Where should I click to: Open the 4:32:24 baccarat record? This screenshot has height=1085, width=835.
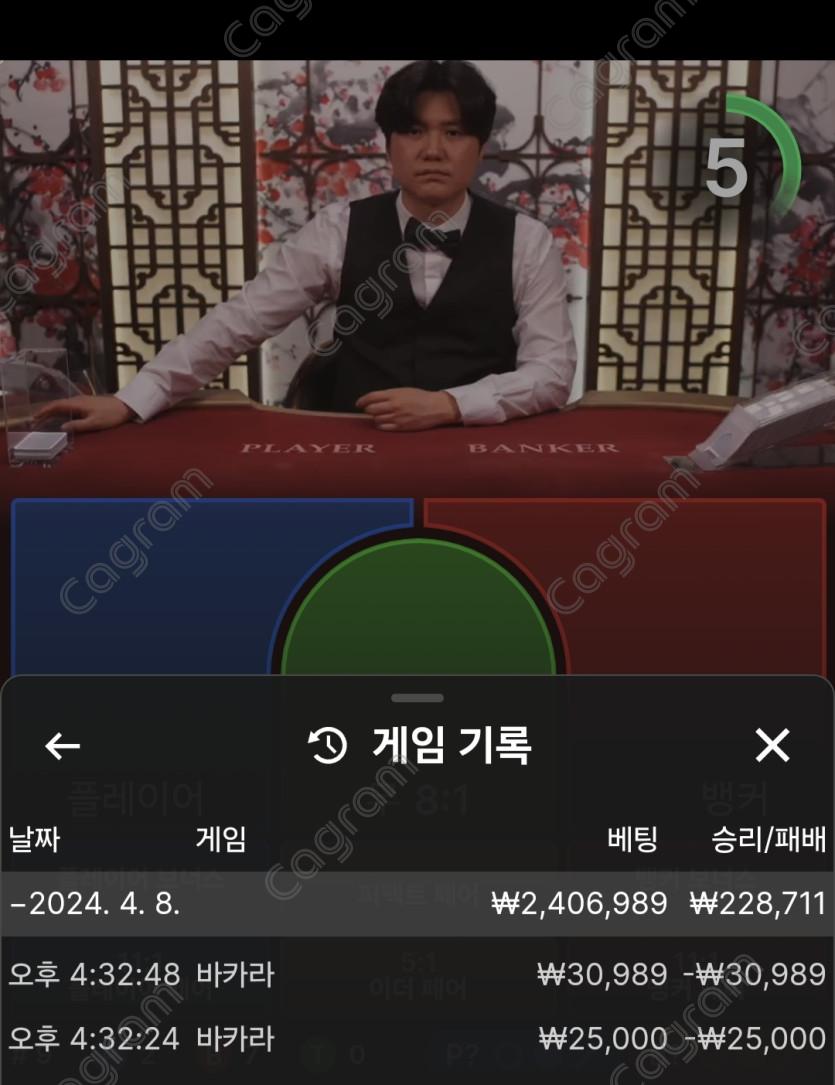(417, 1038)
